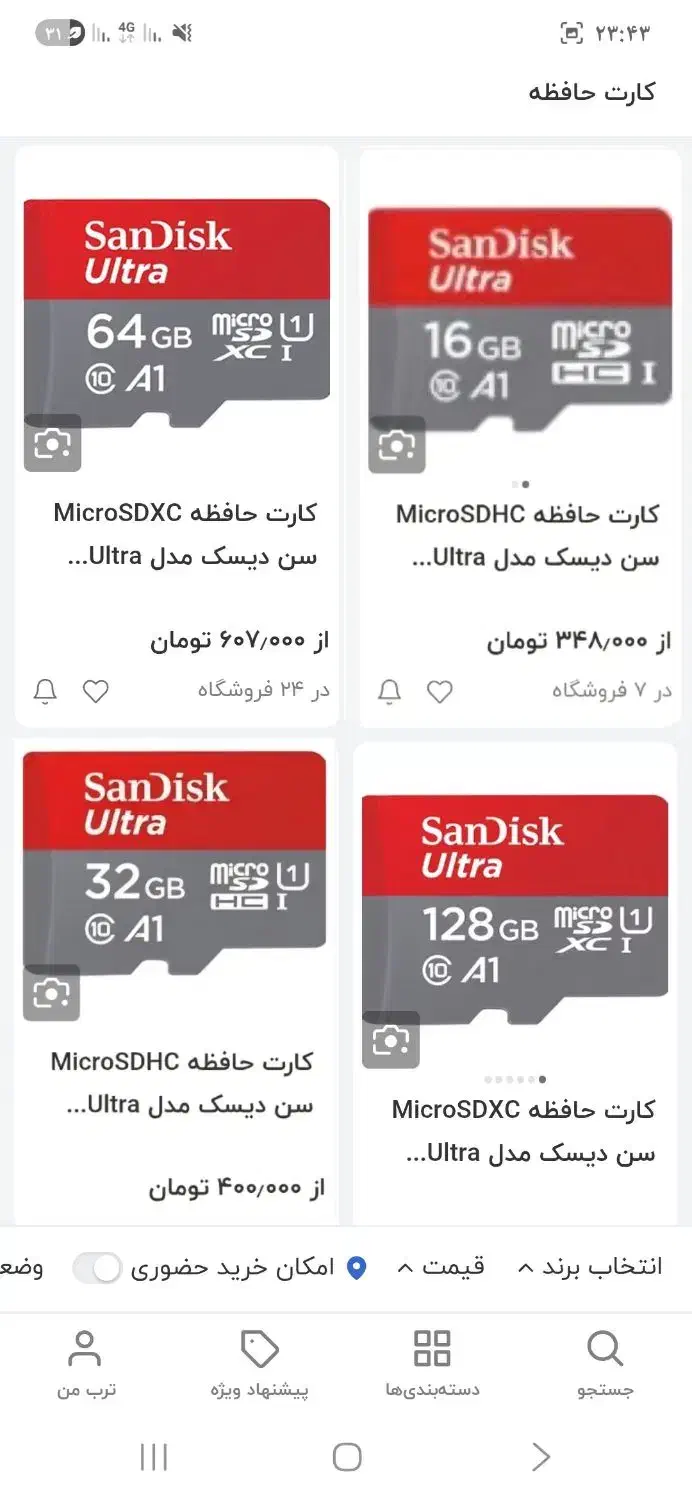692x1500 pixels.
Task: Open the پیشنهاد ویژه special offers tab
Action: pos(260,1363)
